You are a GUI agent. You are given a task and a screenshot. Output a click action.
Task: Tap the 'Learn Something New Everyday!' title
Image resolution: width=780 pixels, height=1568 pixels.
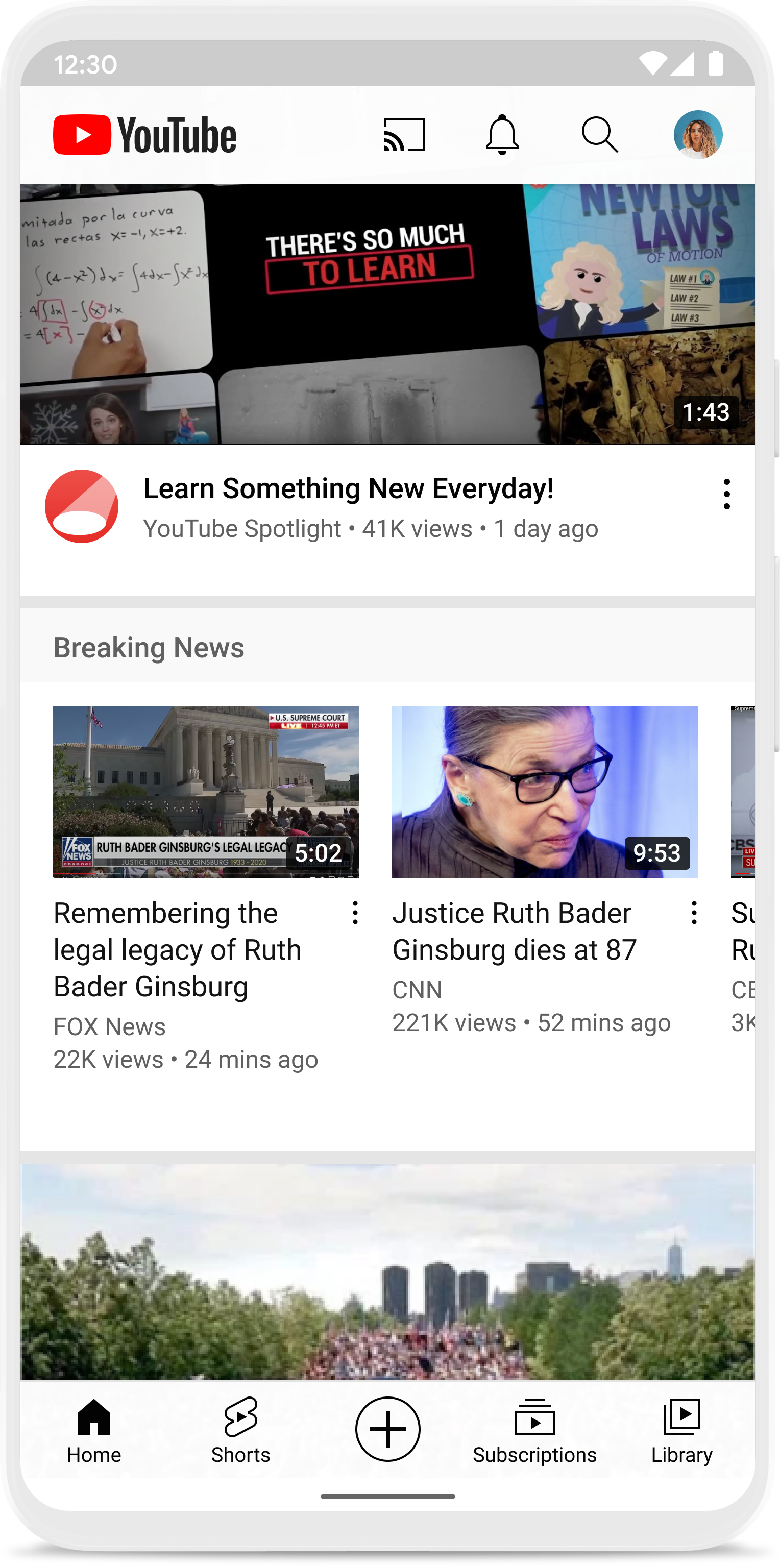pos(348,487)
